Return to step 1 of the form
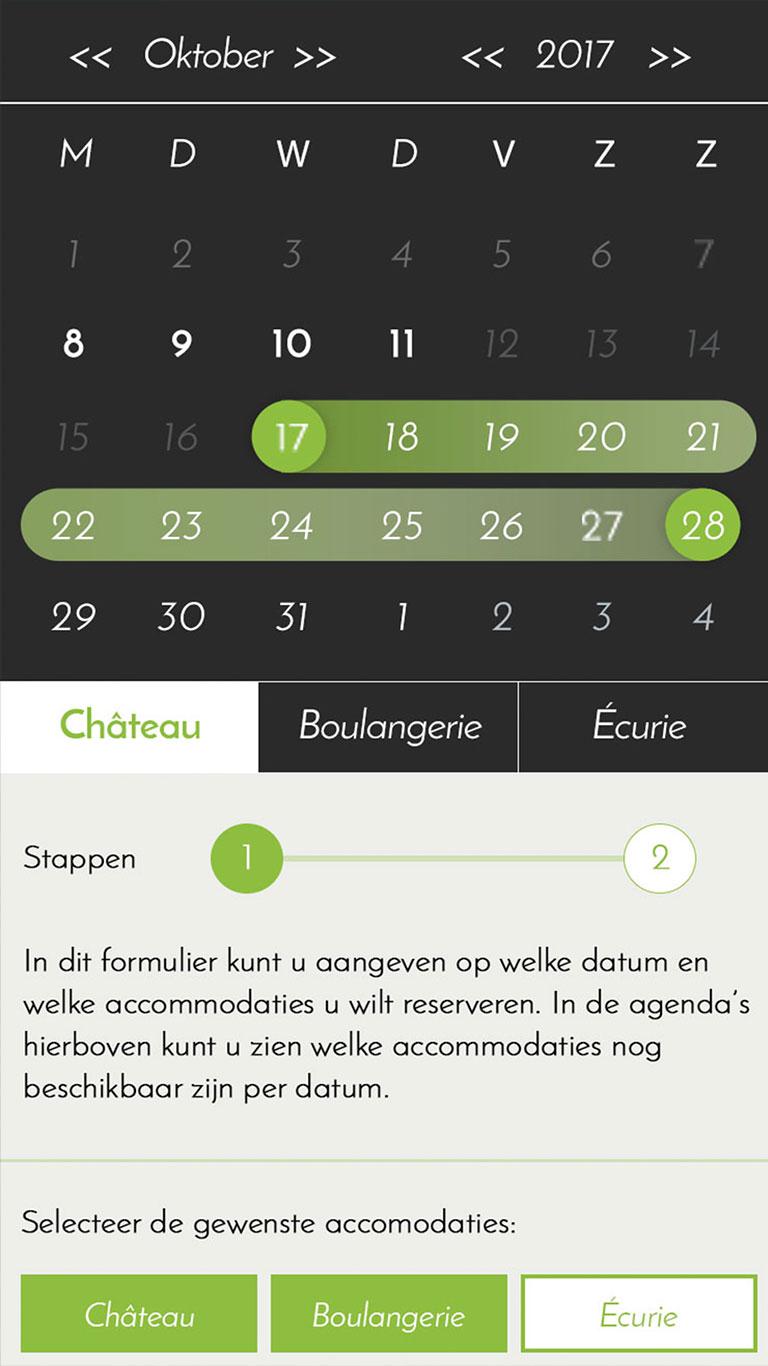768x1366 pixels. [x=246, y=858]
